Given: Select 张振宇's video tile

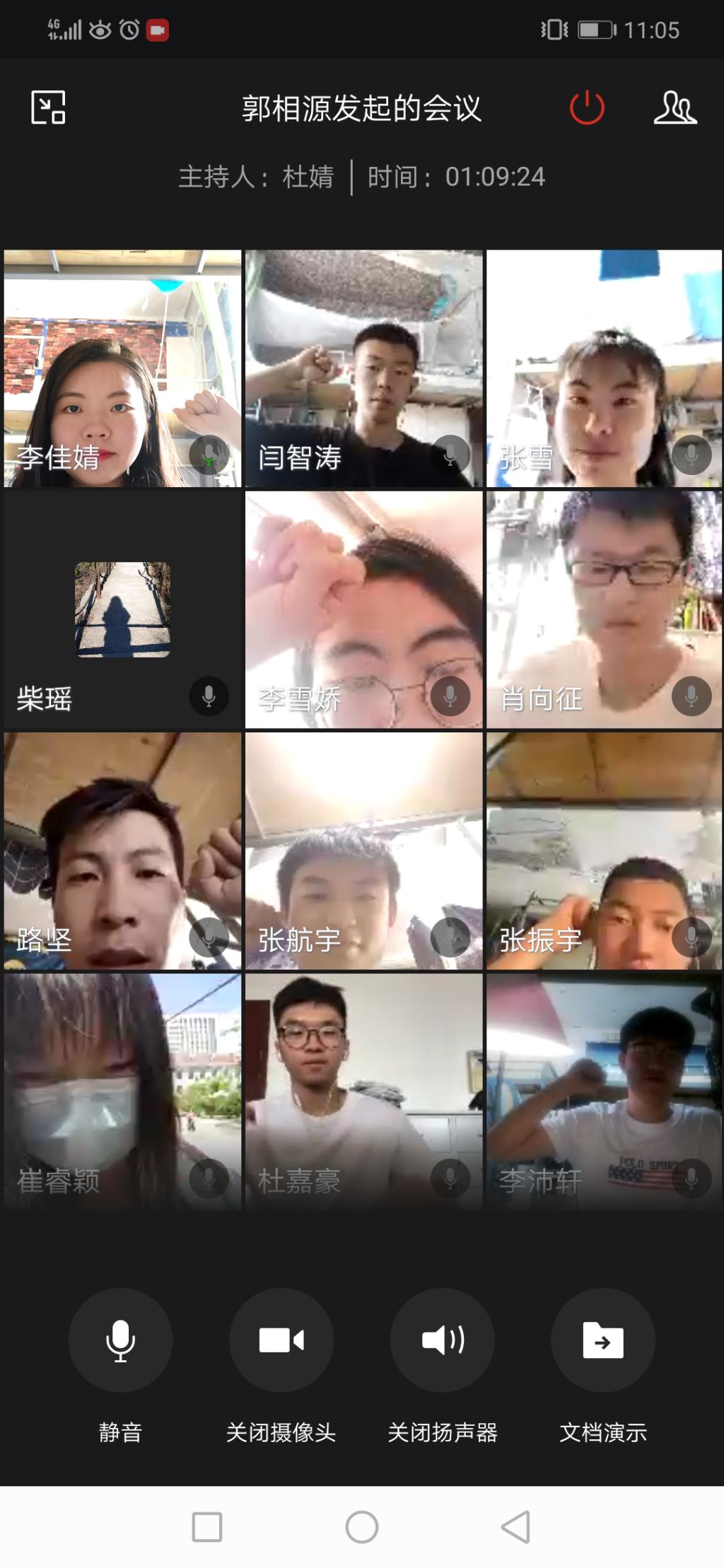Looking at the screenshot, I should coord(605,850).
